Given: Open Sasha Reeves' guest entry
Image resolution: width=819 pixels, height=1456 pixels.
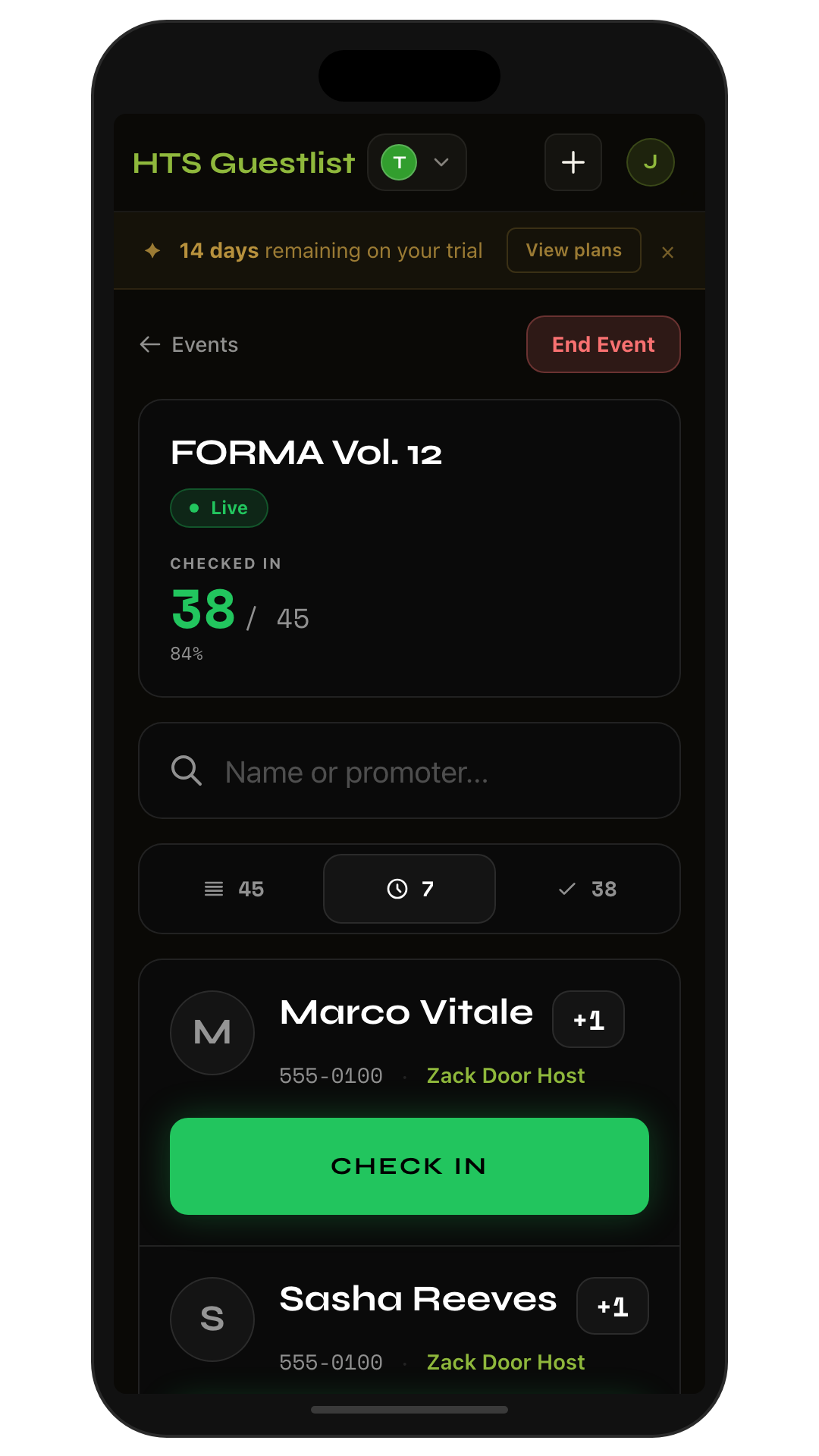Looking at the screenshot, I should (417, 1300).
